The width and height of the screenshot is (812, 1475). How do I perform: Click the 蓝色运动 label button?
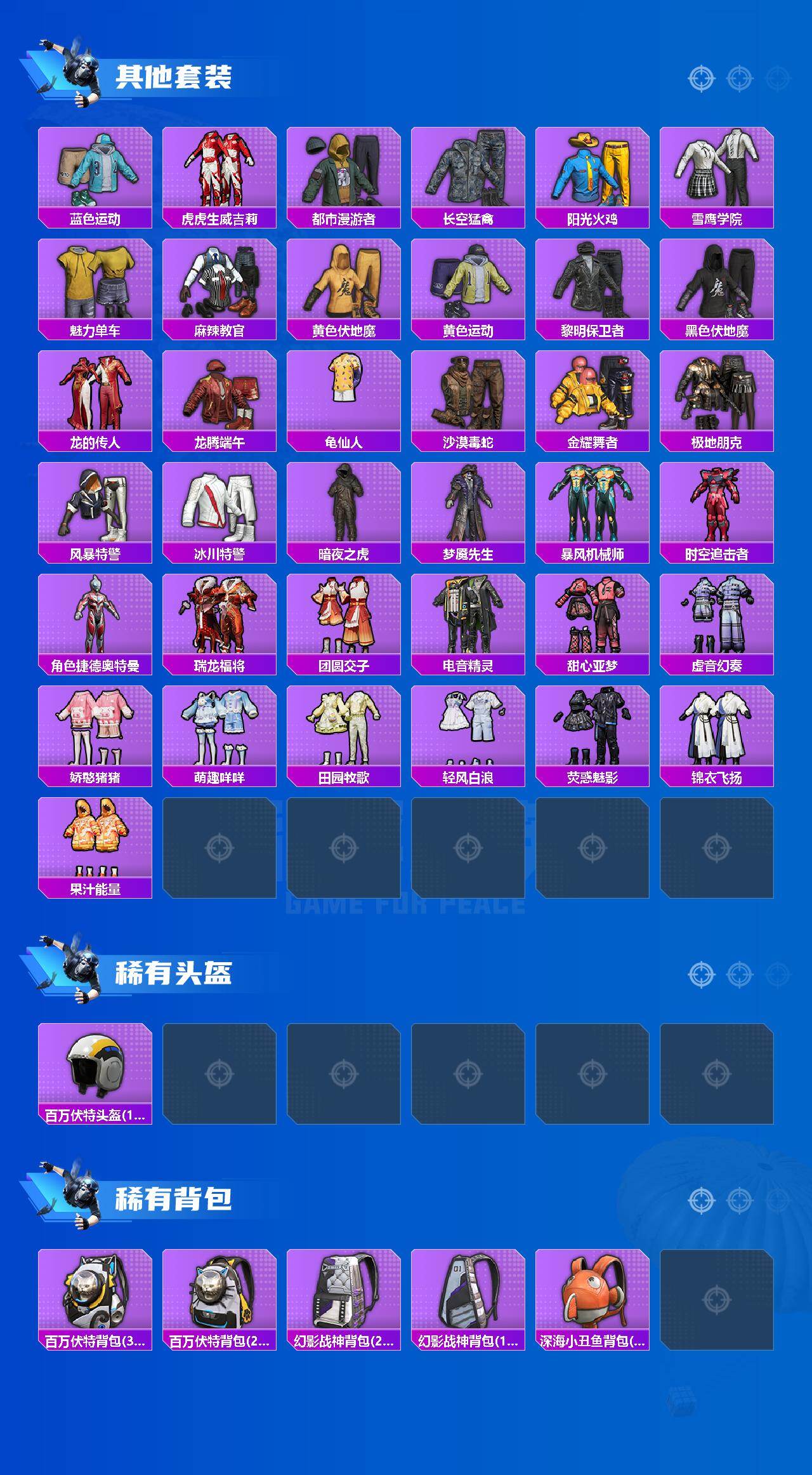[95, 217]
